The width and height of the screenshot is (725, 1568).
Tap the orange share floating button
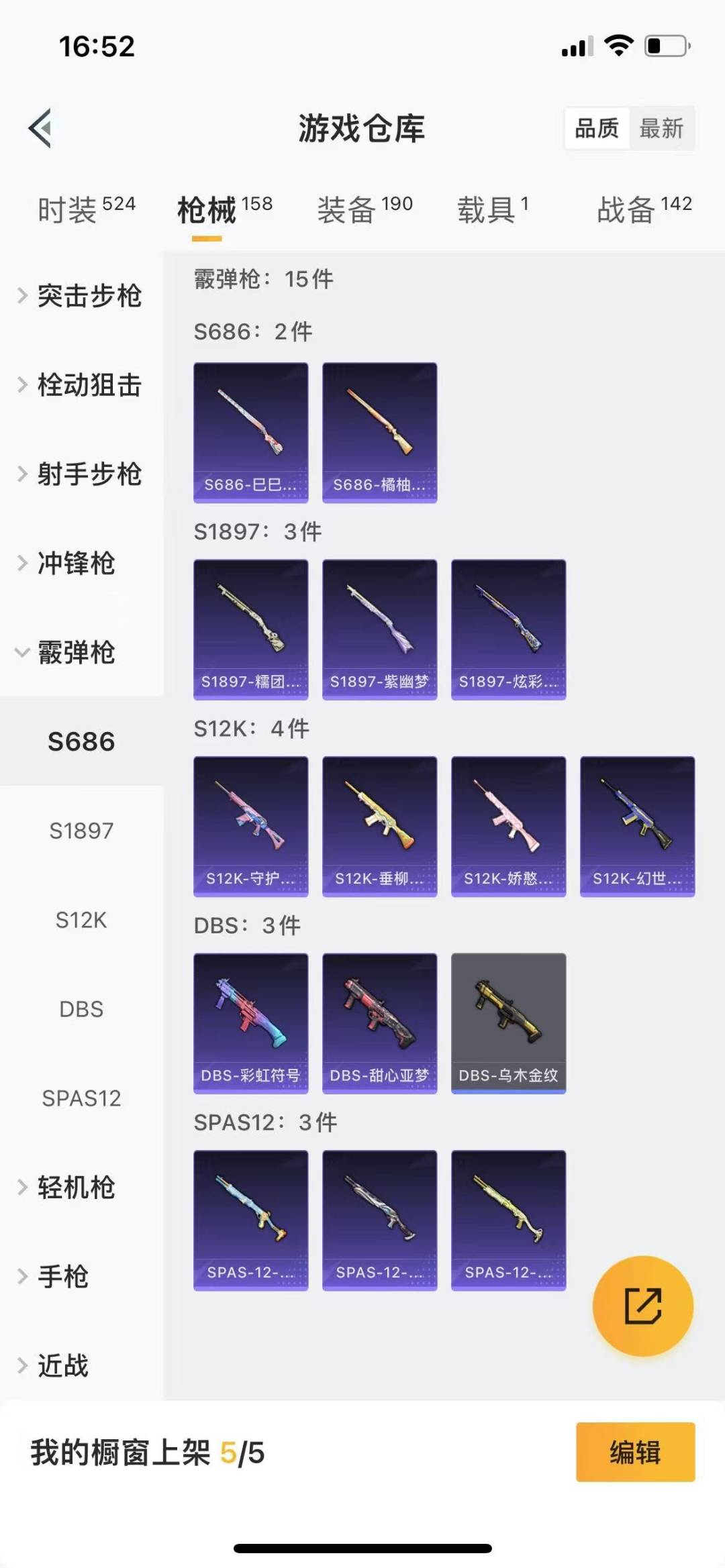coord(642,1306)
